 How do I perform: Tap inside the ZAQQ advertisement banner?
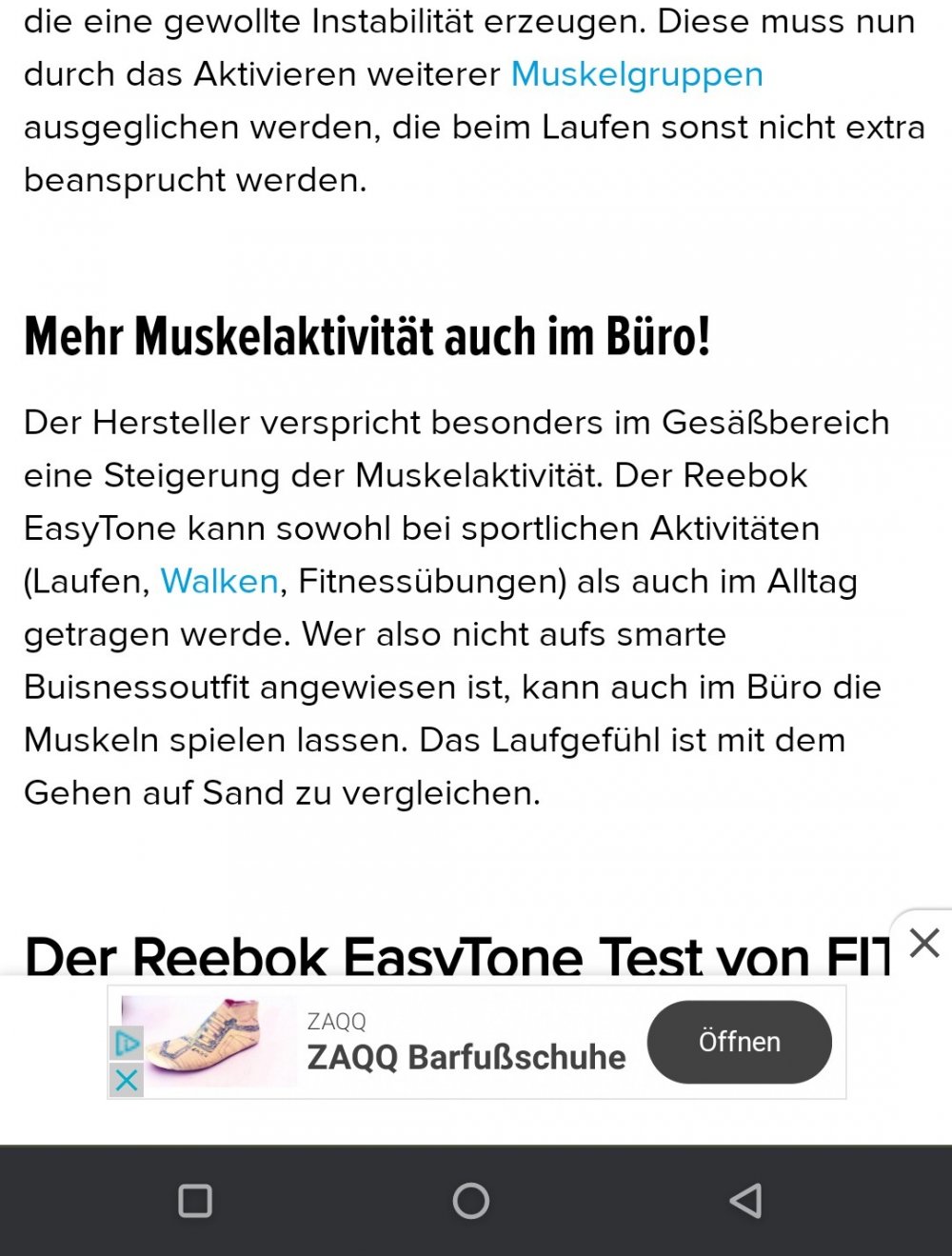[x=476, y=1041]
